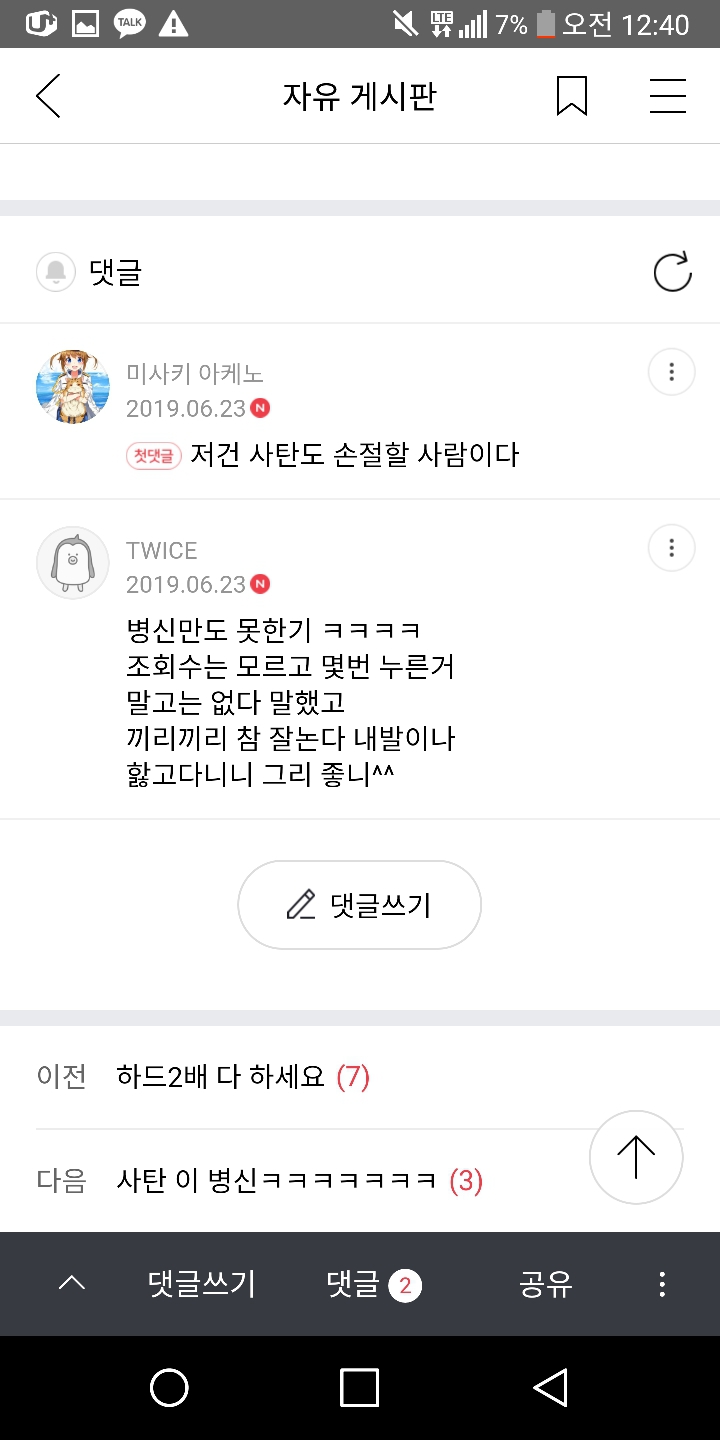Screen dimensions: 720x1440
Task: Open previous post 하드2배 다 하세요
Action: coord(220,1077)
